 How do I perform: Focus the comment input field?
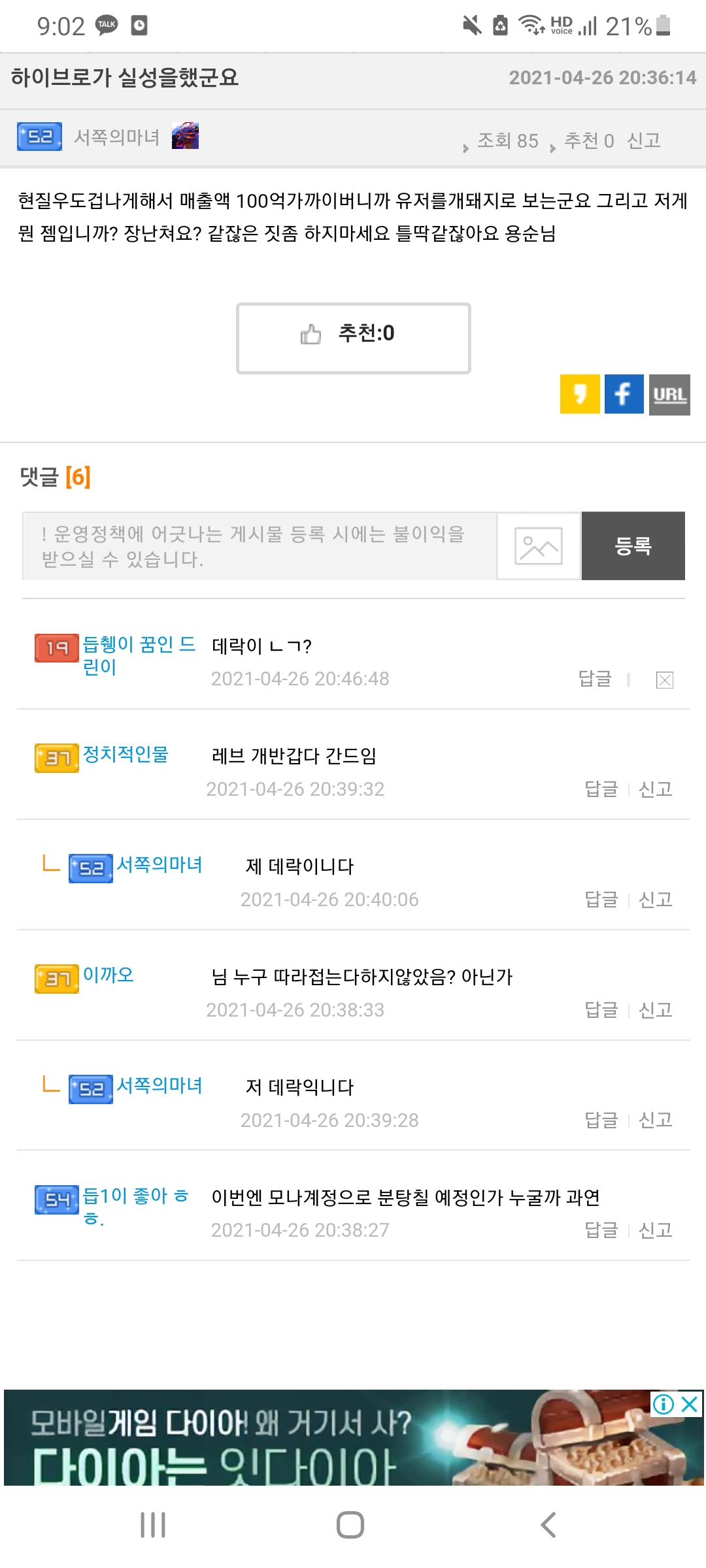pyautogui.click(x=260, y=546)
